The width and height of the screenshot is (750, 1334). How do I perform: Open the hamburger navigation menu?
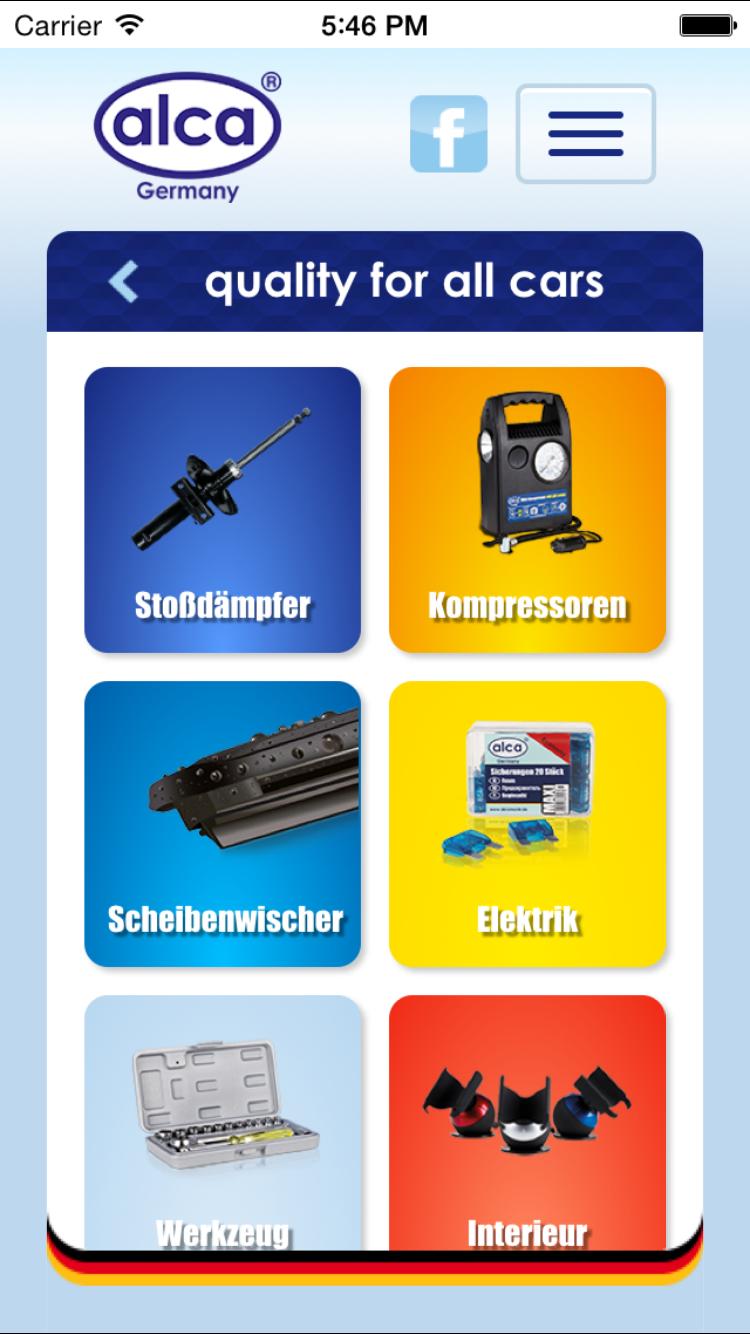click(x=586, y=133)
